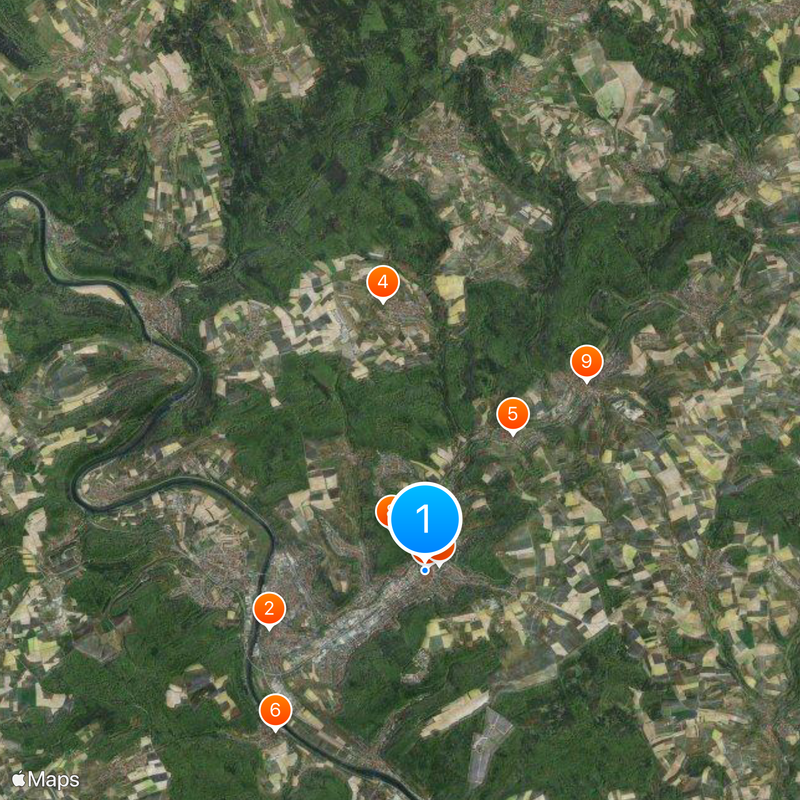
Task: Select map pin number 9
Action: pyautogui.click(x=587, y=361)
